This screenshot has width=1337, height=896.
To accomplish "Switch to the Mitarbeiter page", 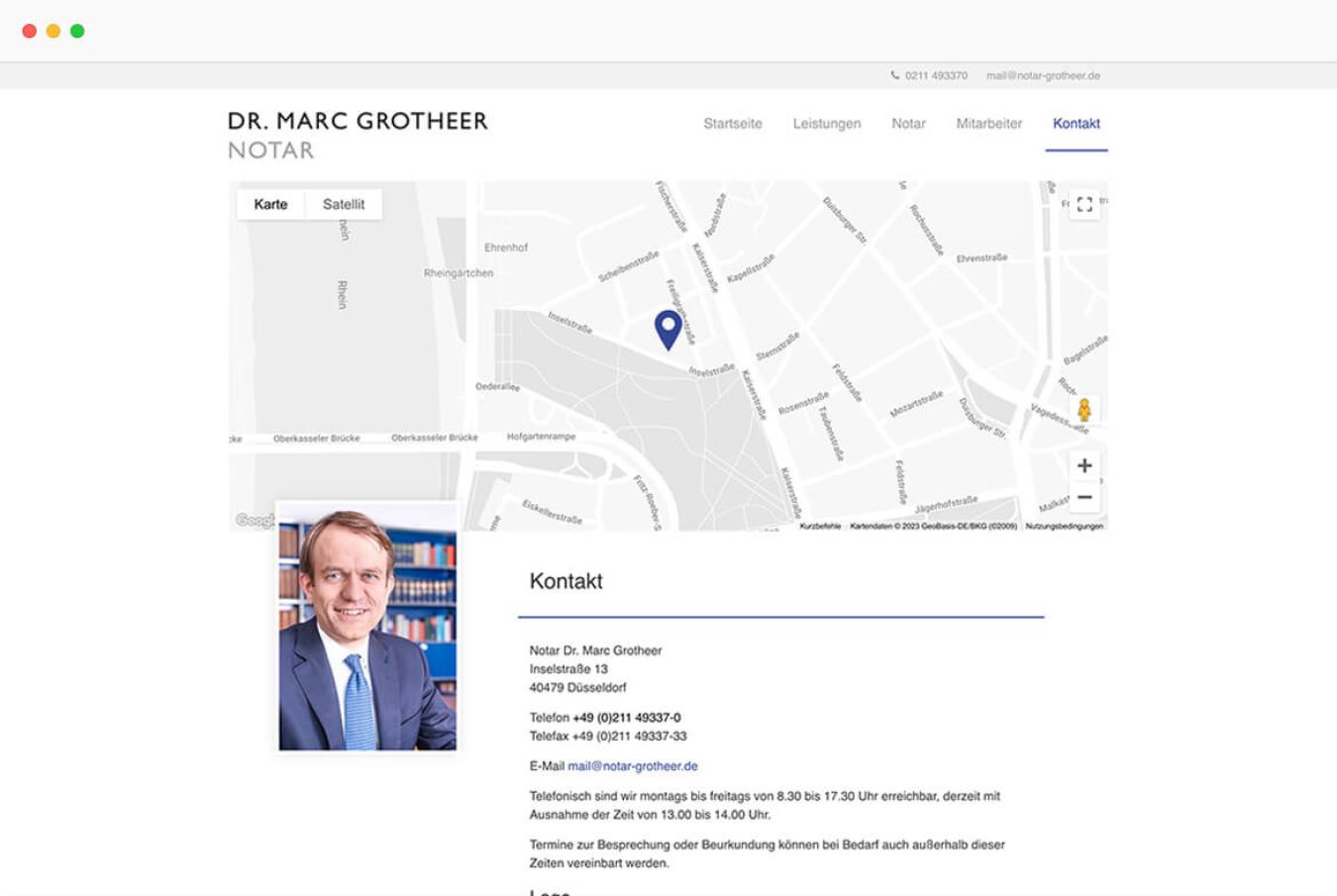I will [988, 124].
